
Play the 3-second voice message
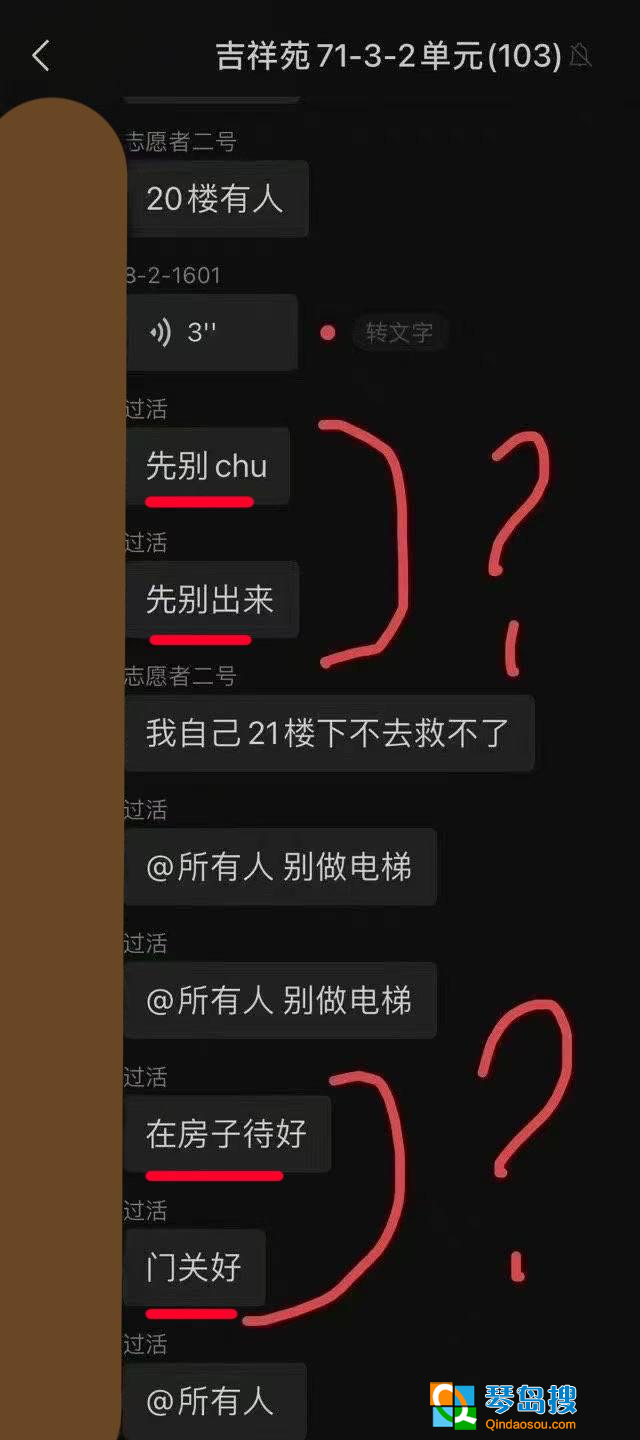[x=210, y=333]
